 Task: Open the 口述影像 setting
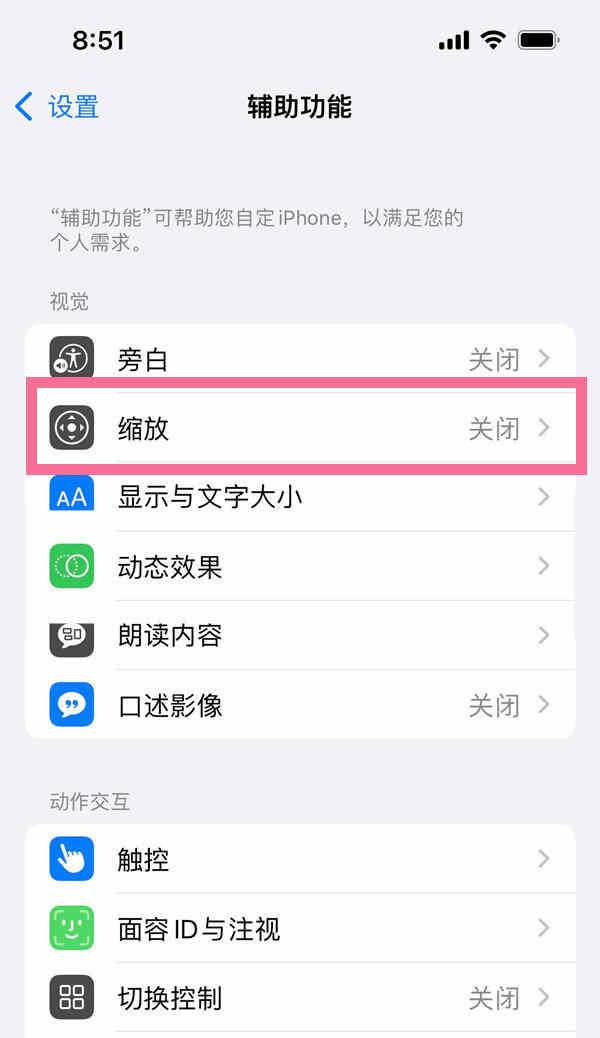click(300, 704)
